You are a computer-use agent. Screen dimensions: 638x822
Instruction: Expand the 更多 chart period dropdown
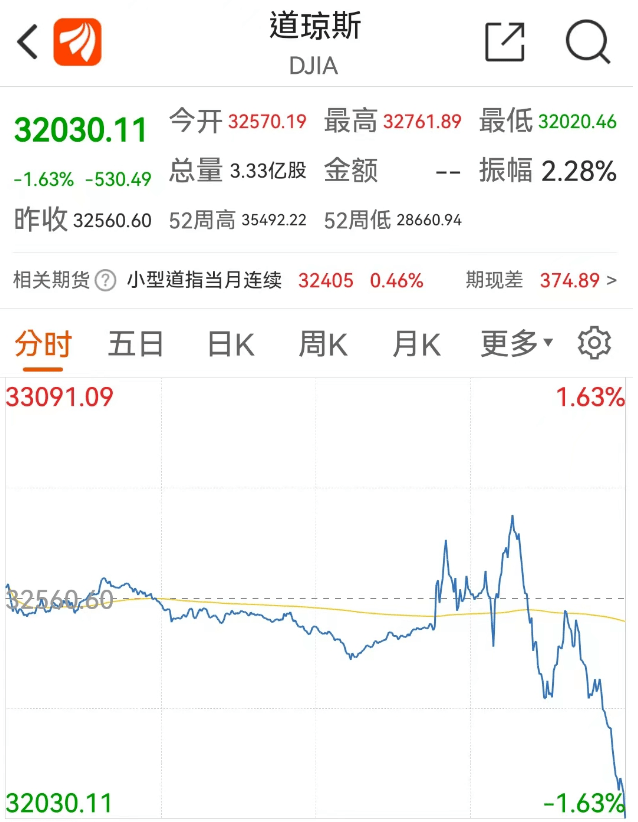click(516, 345)
